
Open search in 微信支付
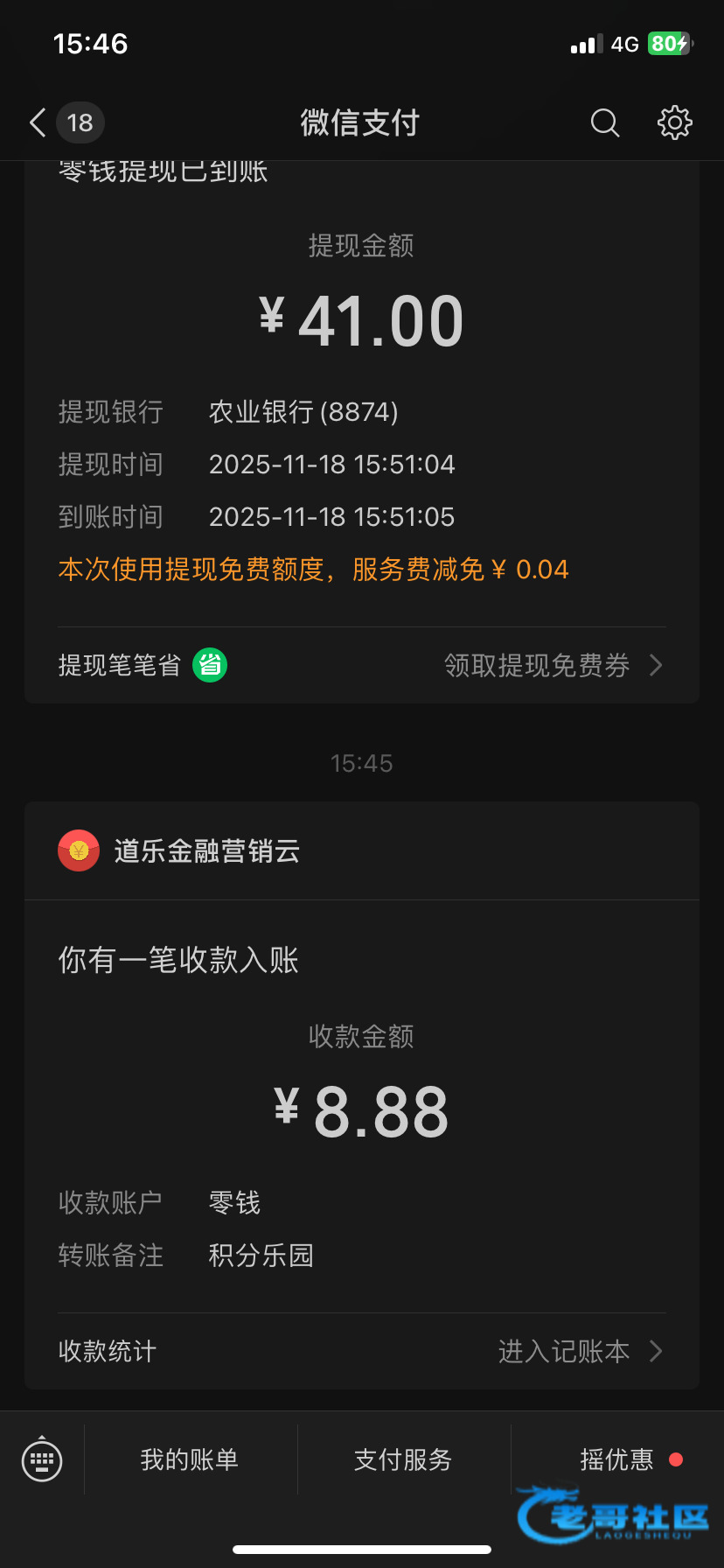tap(604, 122)
